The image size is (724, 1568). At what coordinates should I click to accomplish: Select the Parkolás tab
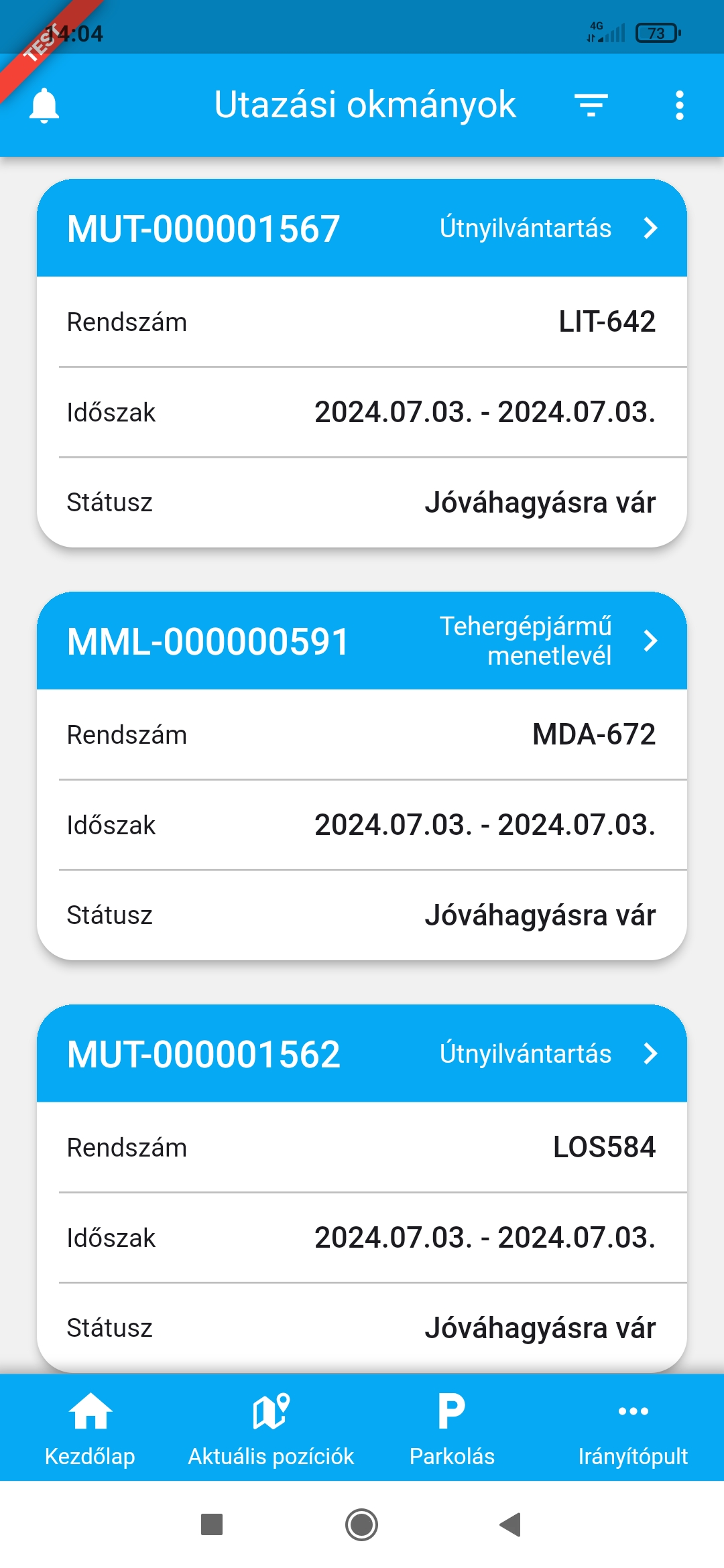tap(452, 1429)
